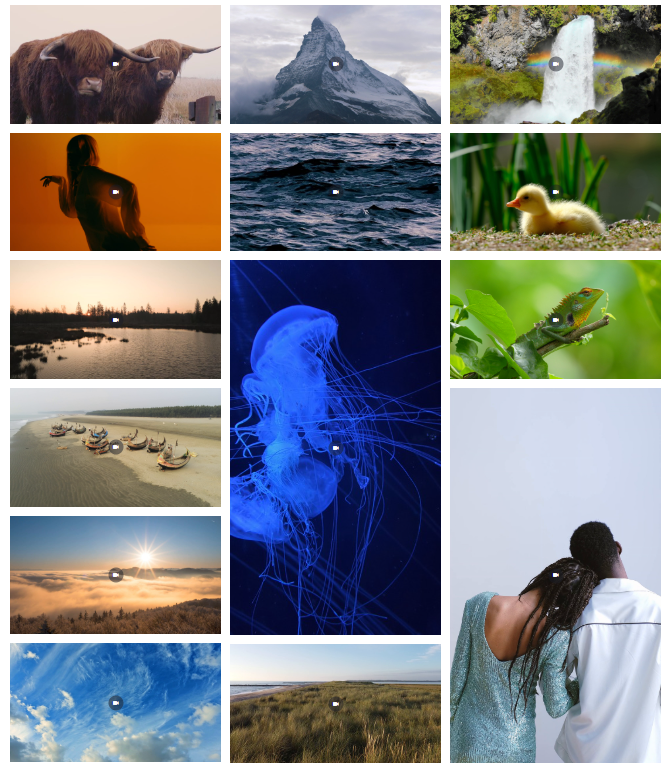The width and height of the screenshot is (666, 766).
Task: Open the green lizard video
Action: [x=555, y=320]
